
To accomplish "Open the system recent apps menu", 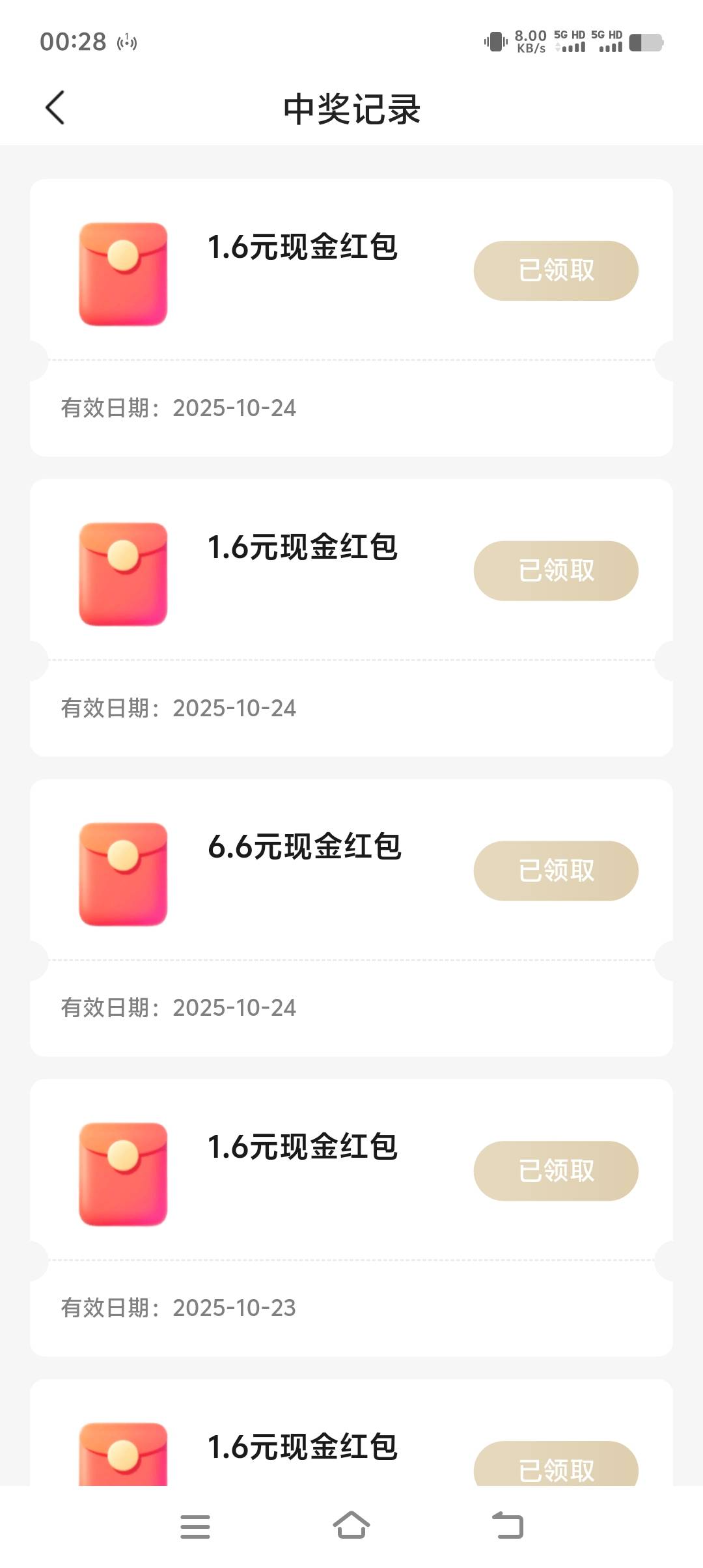I will (x=195, y=1526).
